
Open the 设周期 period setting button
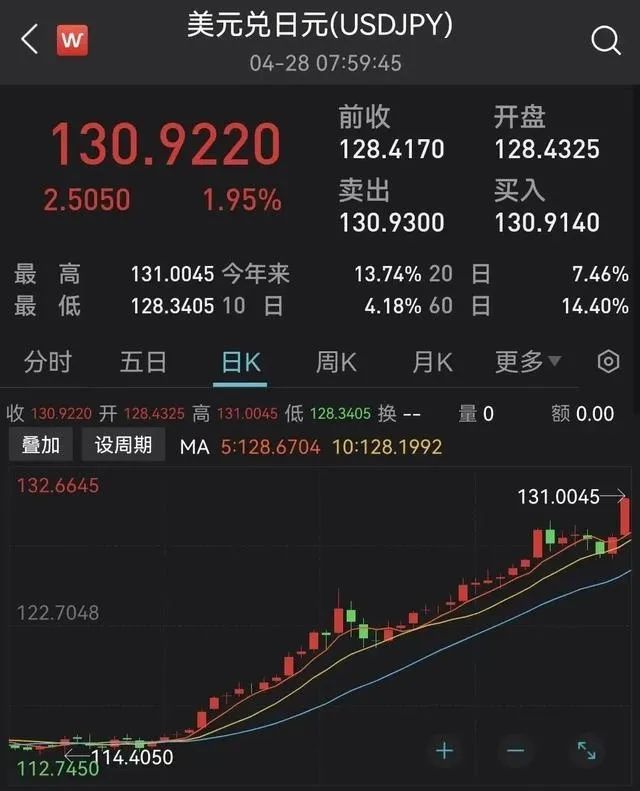point(123,446)
